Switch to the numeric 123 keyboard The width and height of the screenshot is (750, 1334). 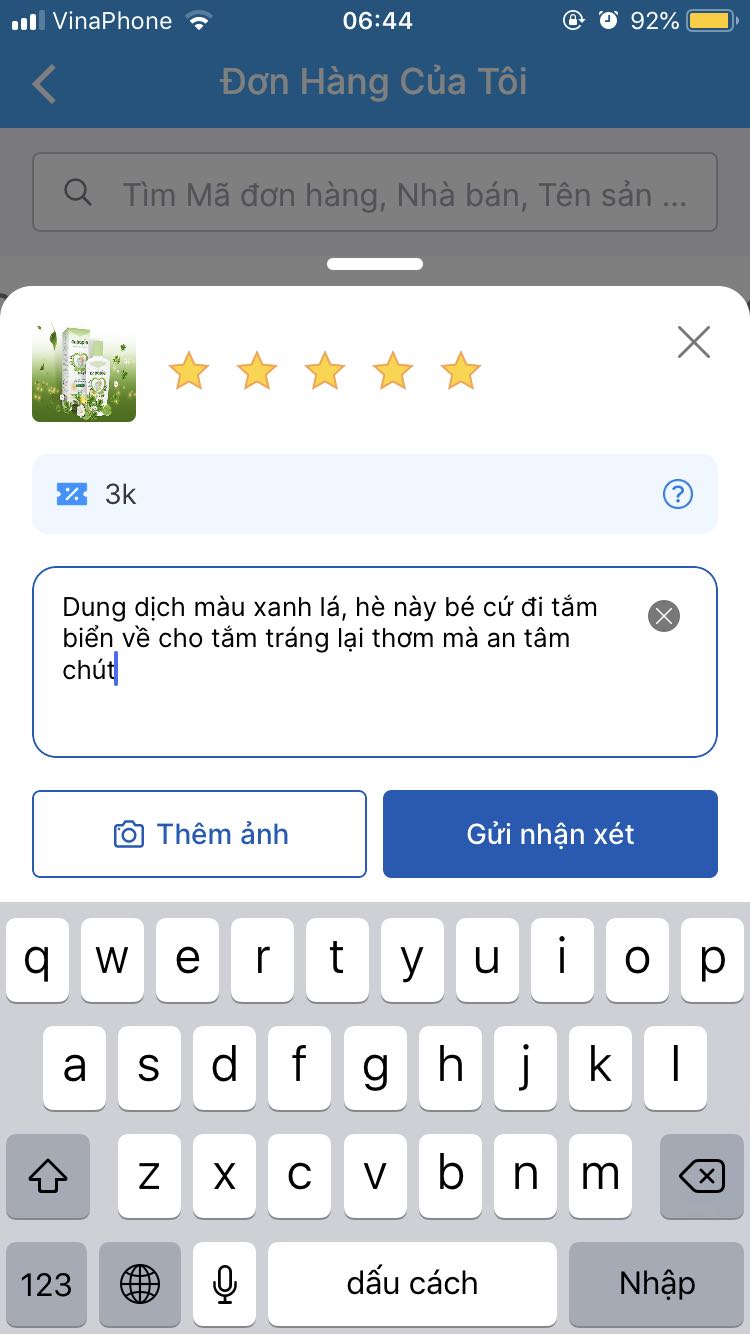point(47,1284)
